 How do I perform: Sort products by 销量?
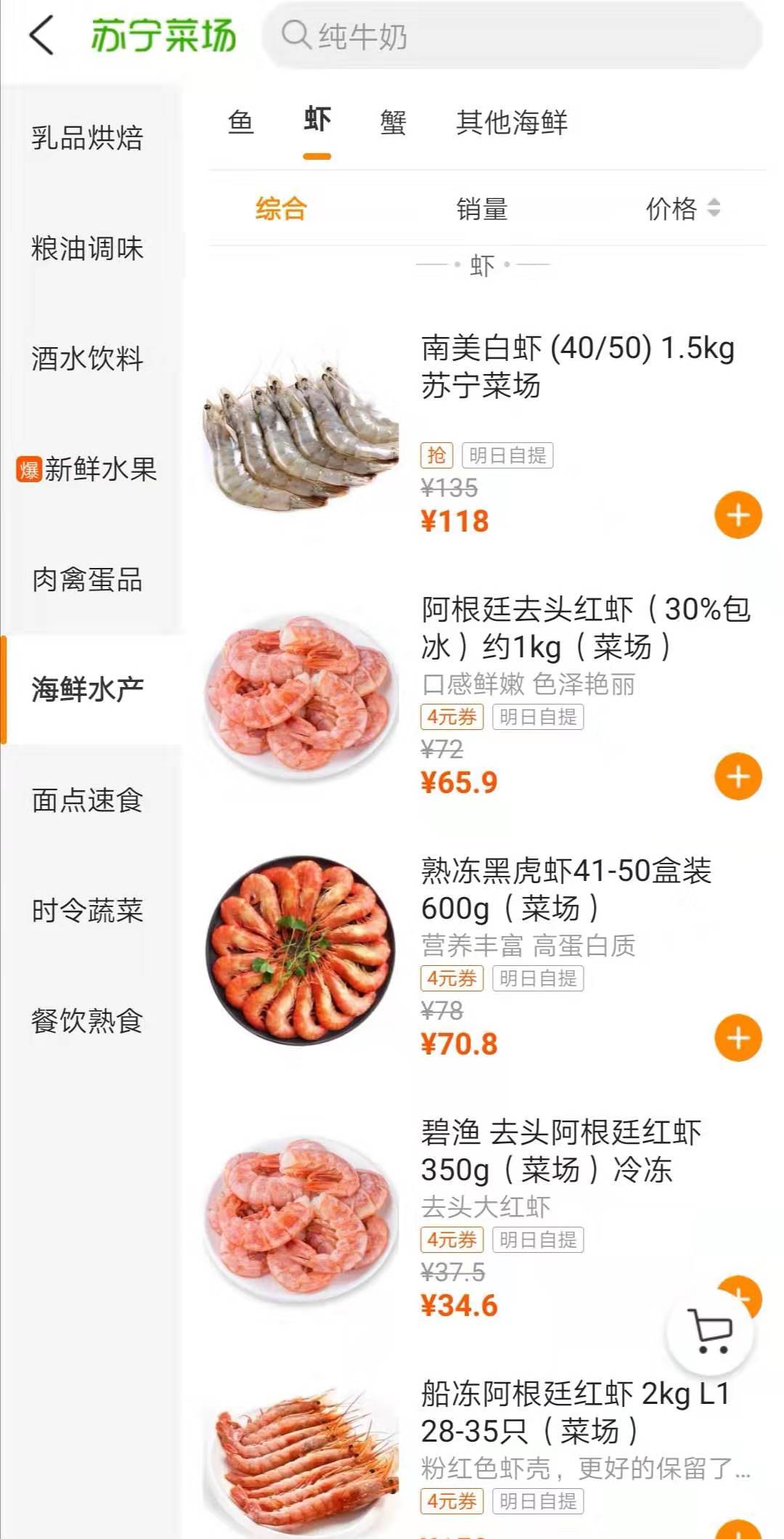pyautogui.click(x=481, y=209)
